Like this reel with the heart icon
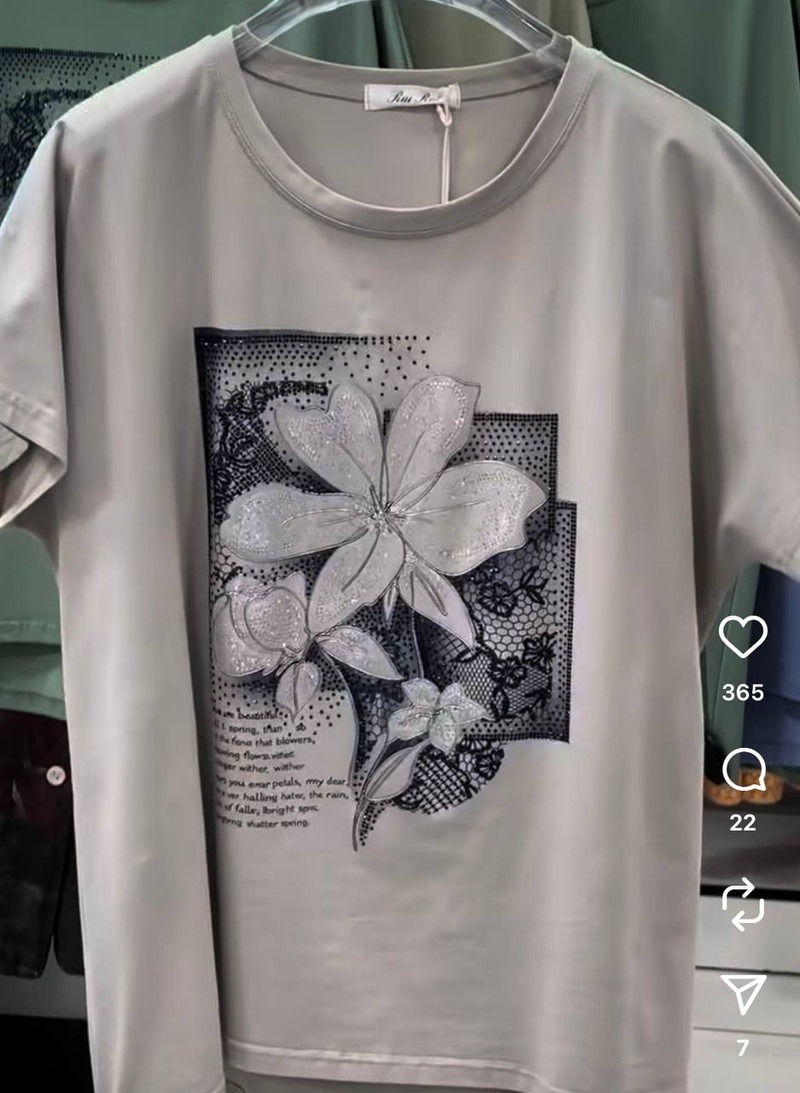The width and height of the screenshot is (800, 1093). click(743, 637)
